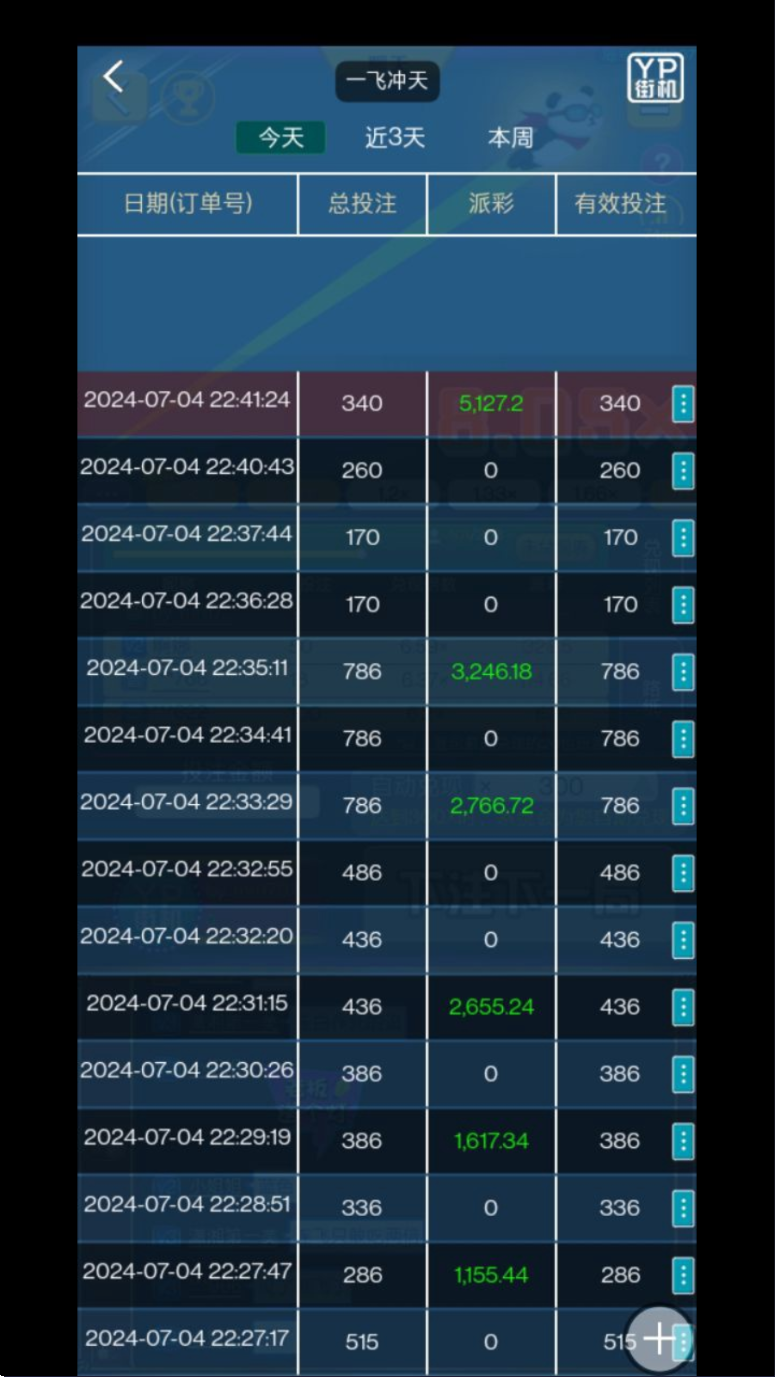Screen dimensions: 775x1377
Task: Select the 今天 tab
Action: 281,137
